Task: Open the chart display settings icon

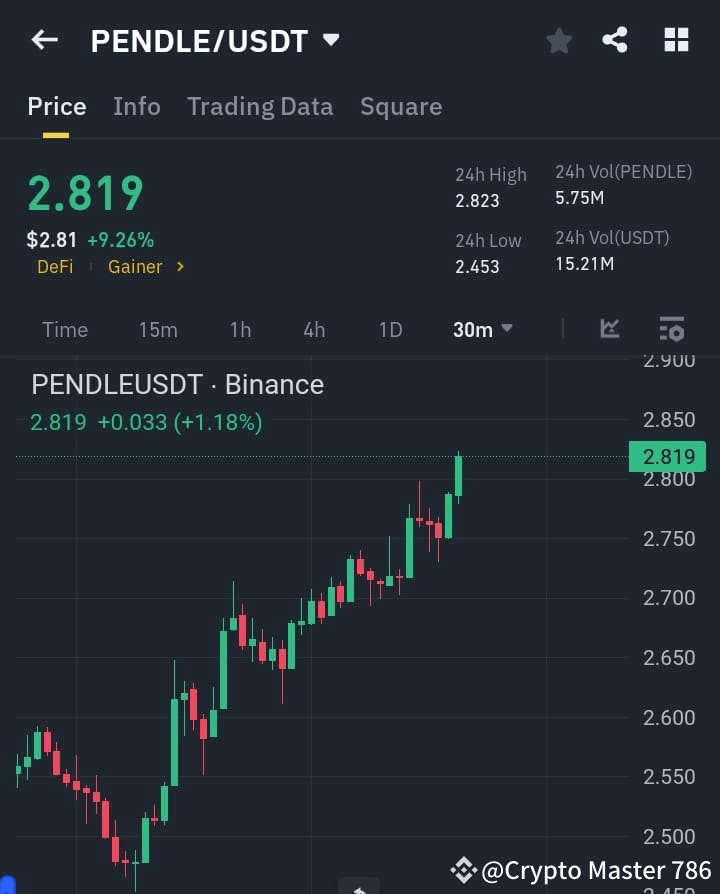Action: pyautogui.click(x=671, y=329)
